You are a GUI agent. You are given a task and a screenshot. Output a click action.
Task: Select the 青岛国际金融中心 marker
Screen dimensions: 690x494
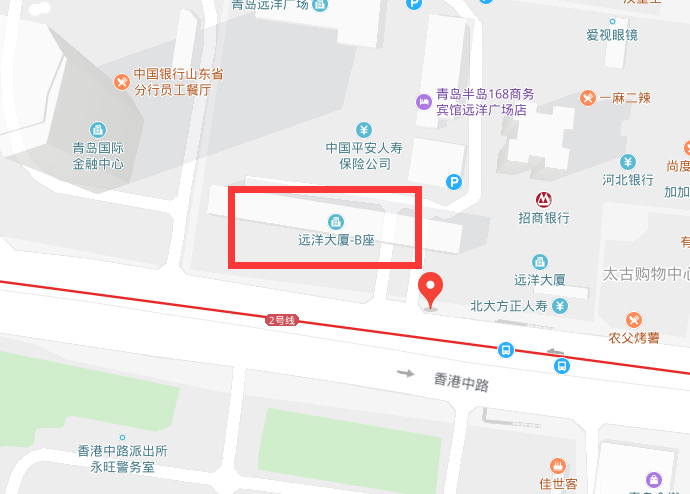tap(98, 129)
